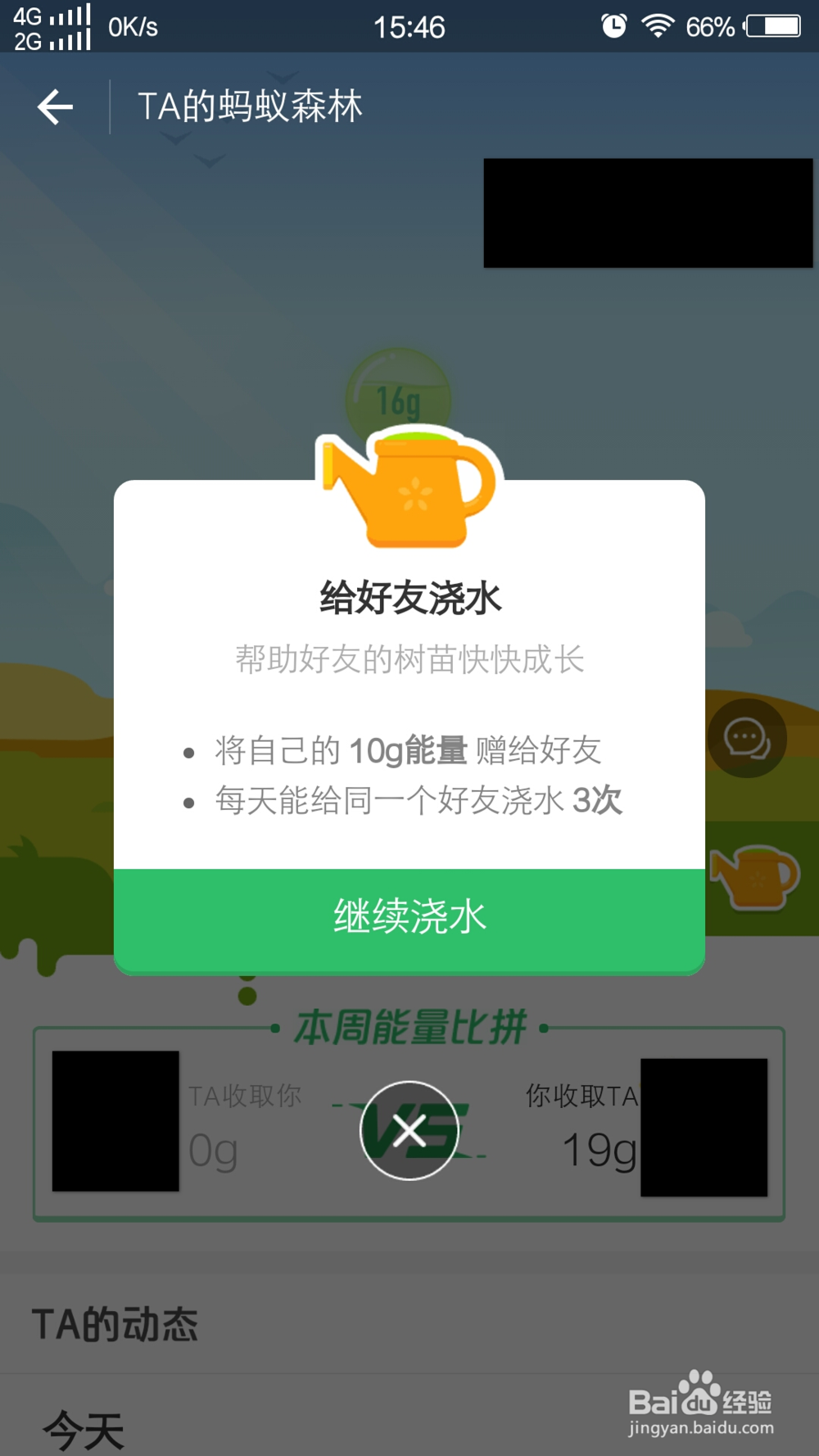Click the TA的蚂蚁森林 title
The width and height of the screenshot is (819, 1456).
tap(251, 106)
